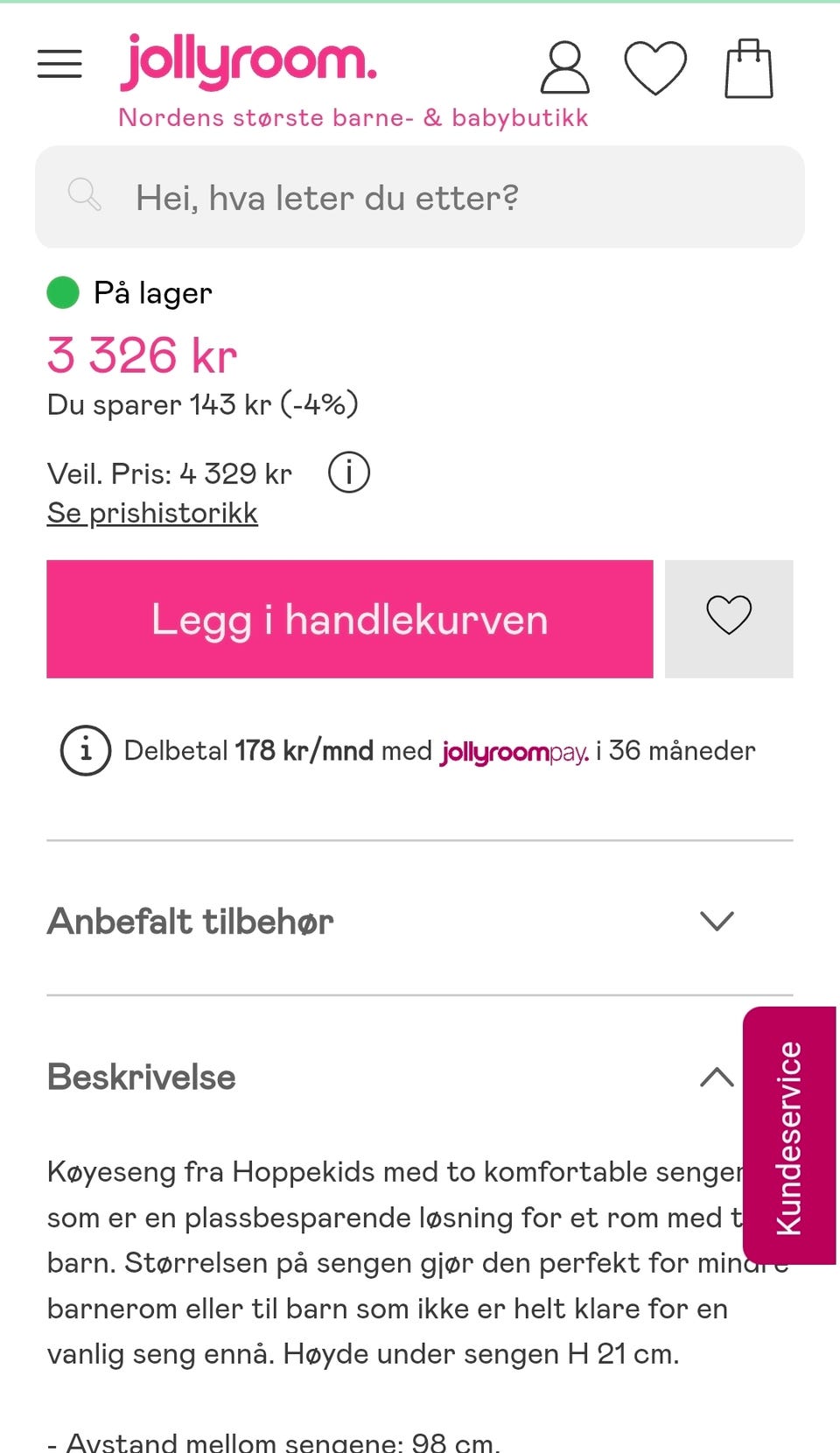This screenshot has height=1453, width=840.
Task: Click the info icon beside Delbetal text
Action: 83,750
